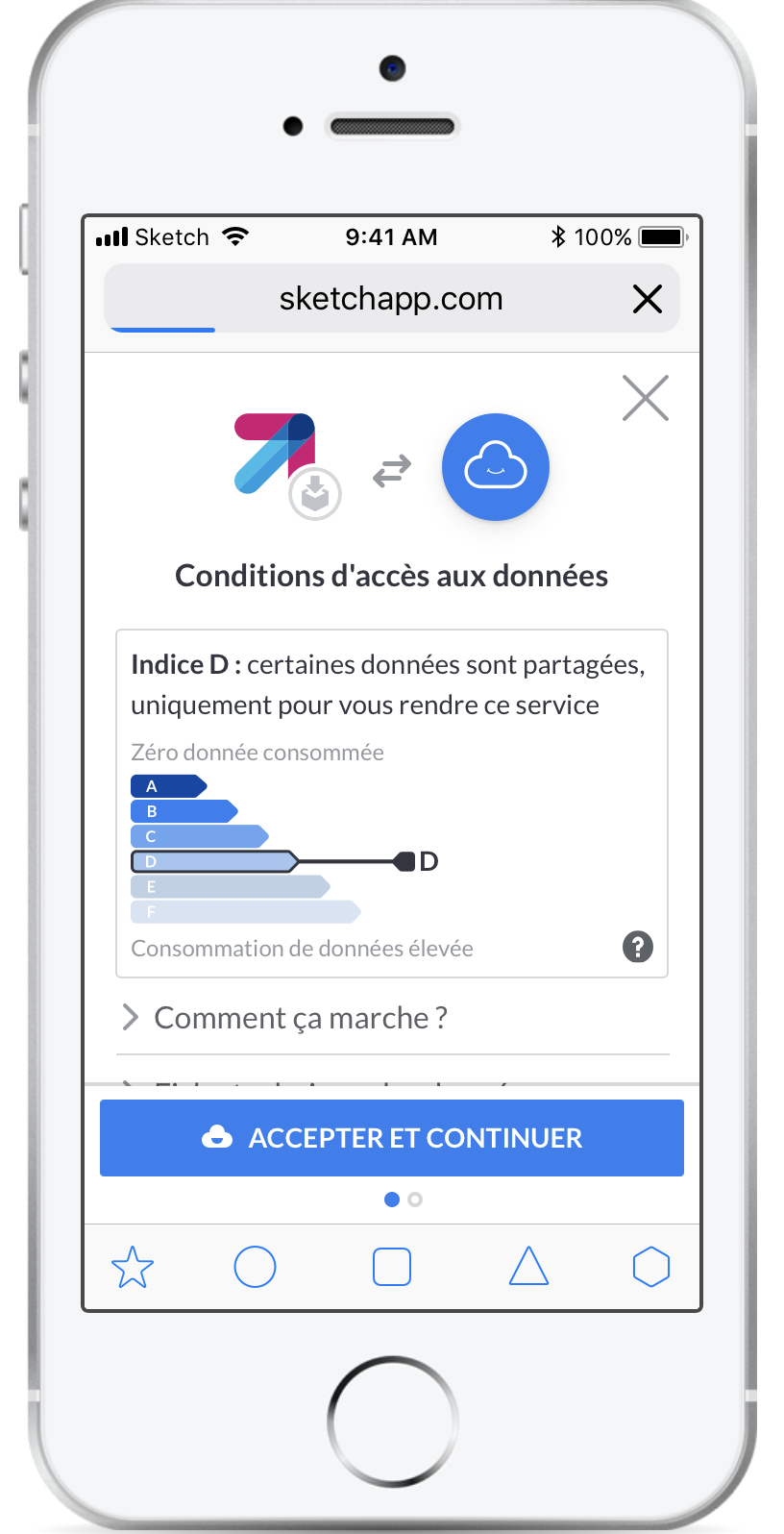The height and width of the screenshot is (1534, 784).
Task: Select the triangle icon in the bottom toolbar
Action: click(528, 1267)
